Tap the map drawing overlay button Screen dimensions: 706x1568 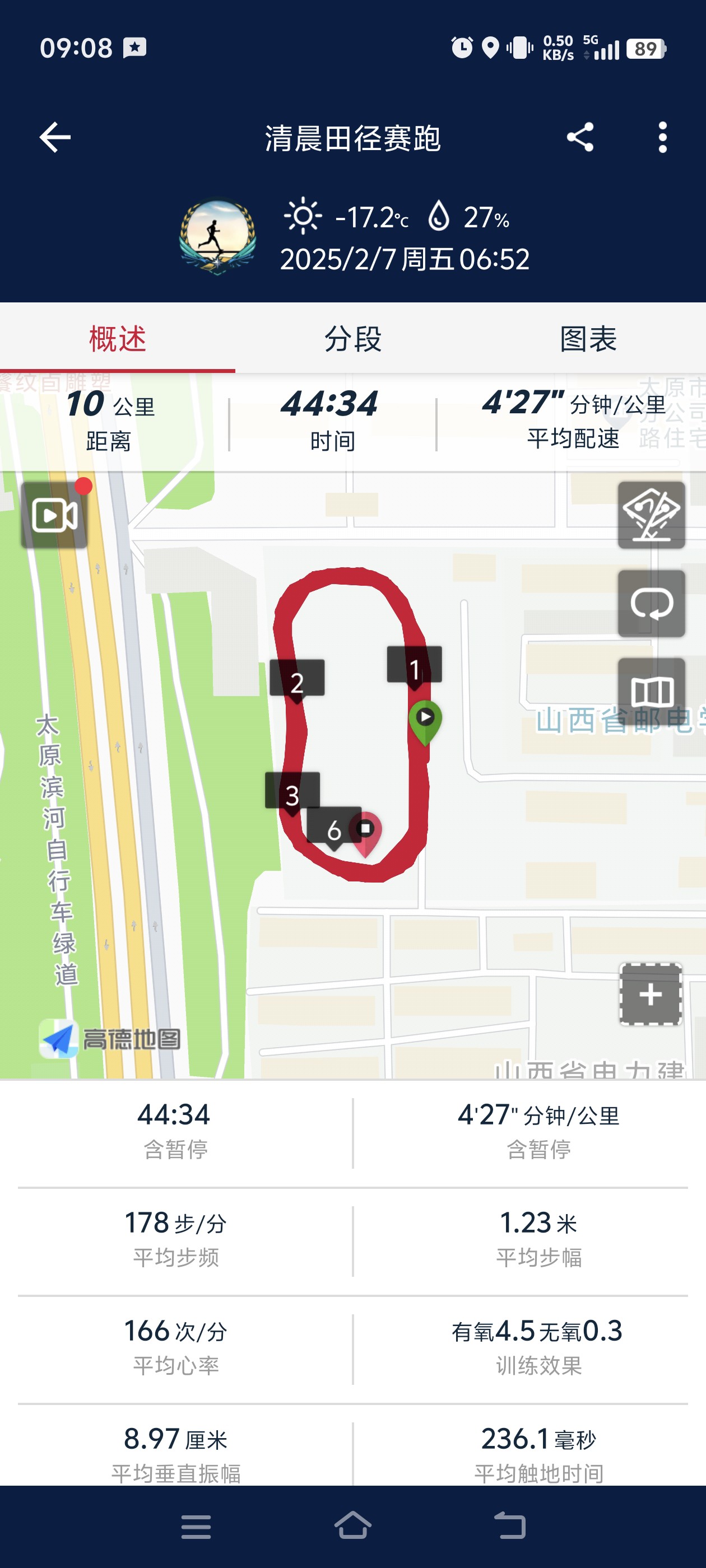coord(651,515)
